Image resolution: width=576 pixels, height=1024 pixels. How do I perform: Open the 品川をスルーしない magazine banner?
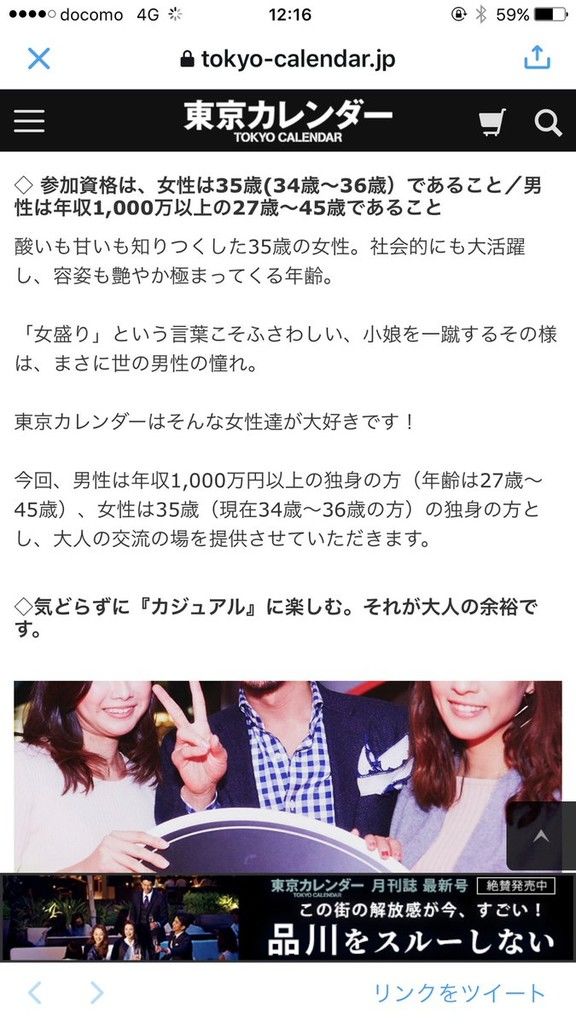[x=288, y=918]
